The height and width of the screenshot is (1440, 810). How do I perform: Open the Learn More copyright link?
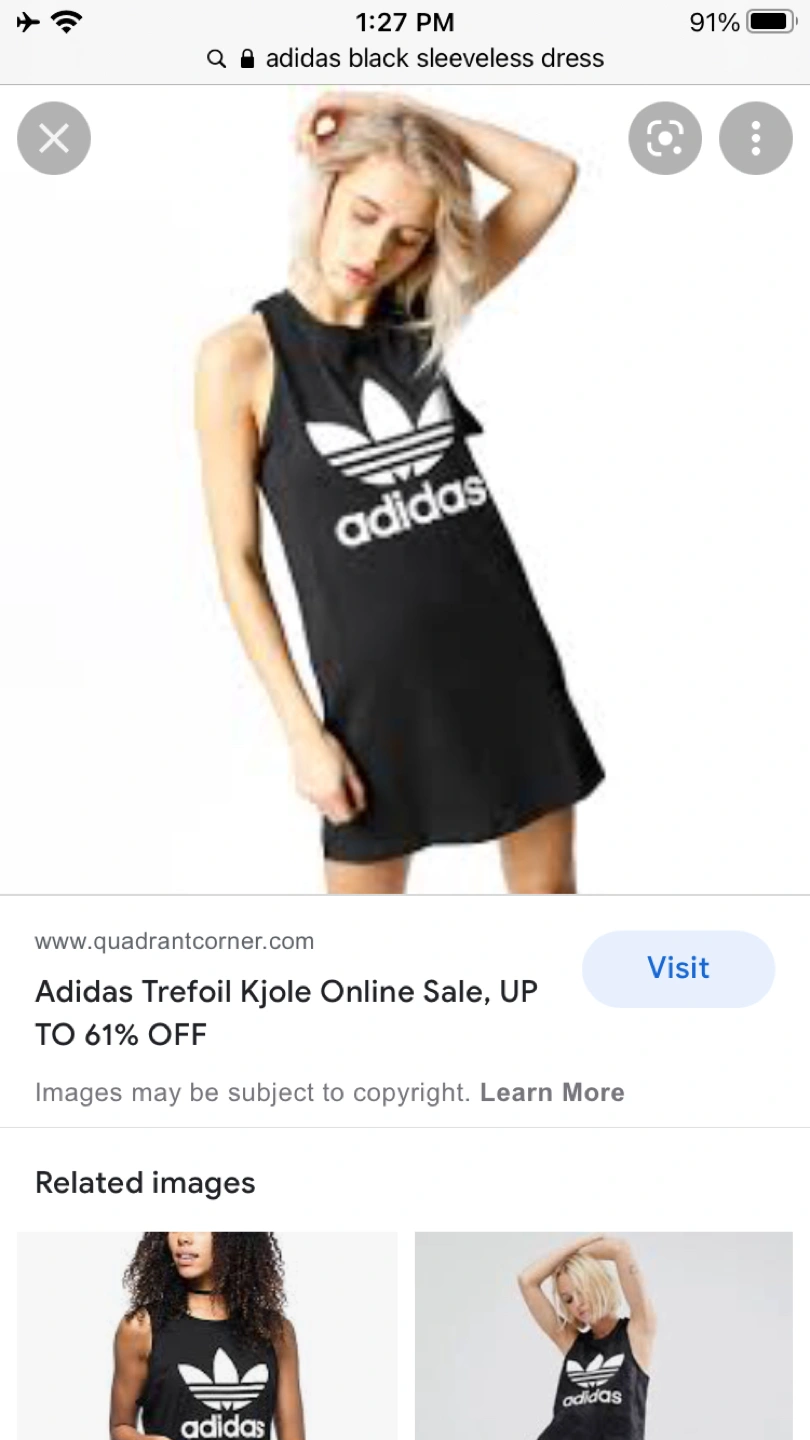[552, 1092]
